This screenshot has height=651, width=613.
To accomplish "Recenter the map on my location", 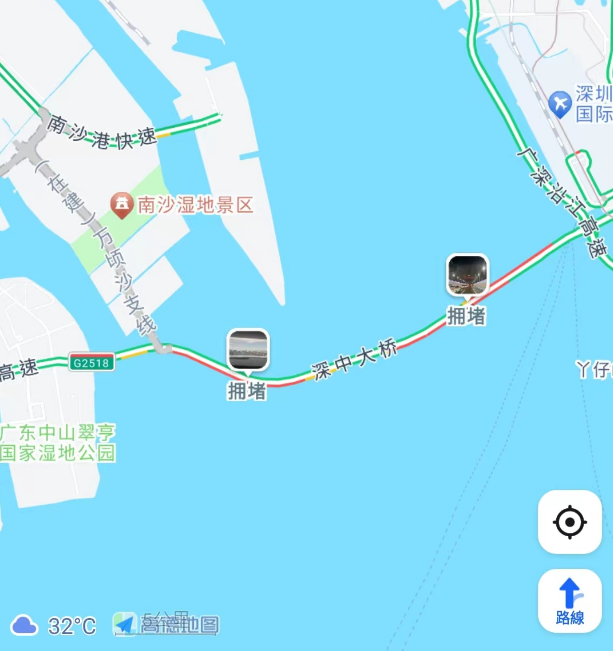I will pos(569,522).
